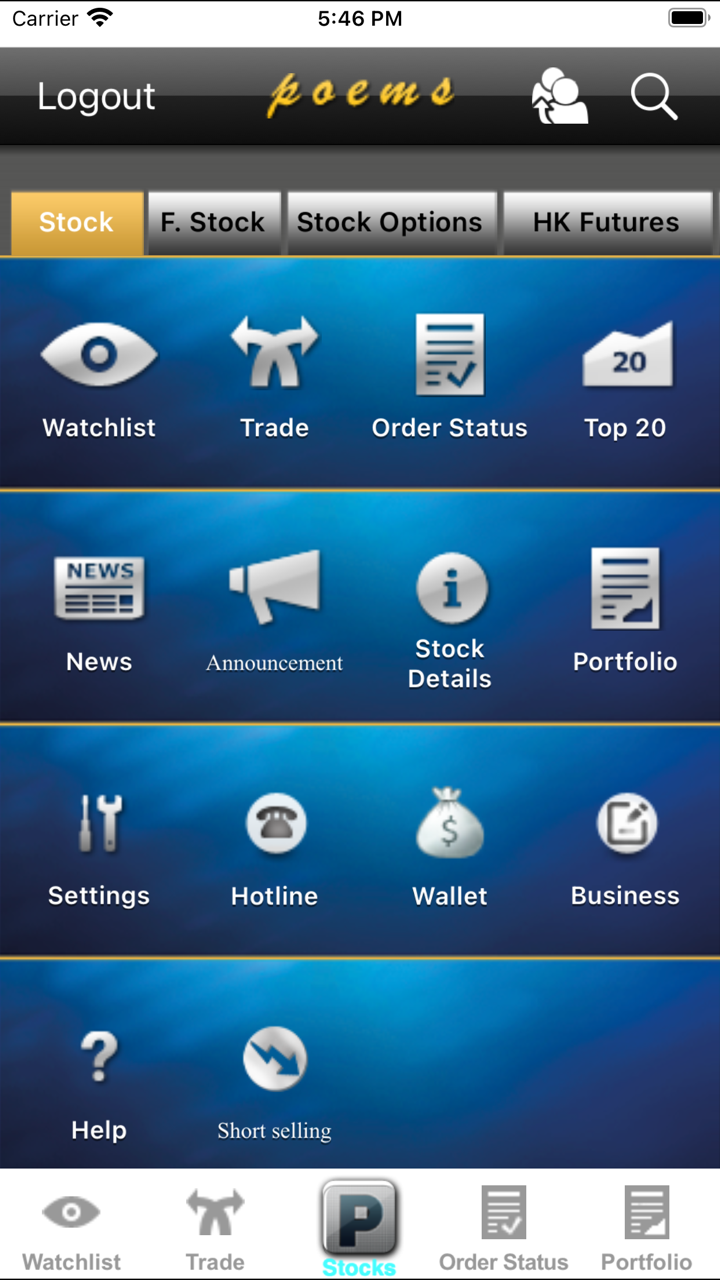Select Stocks in the bottom navigation bar
The image size is (720, 1280).
(360, 1222)
